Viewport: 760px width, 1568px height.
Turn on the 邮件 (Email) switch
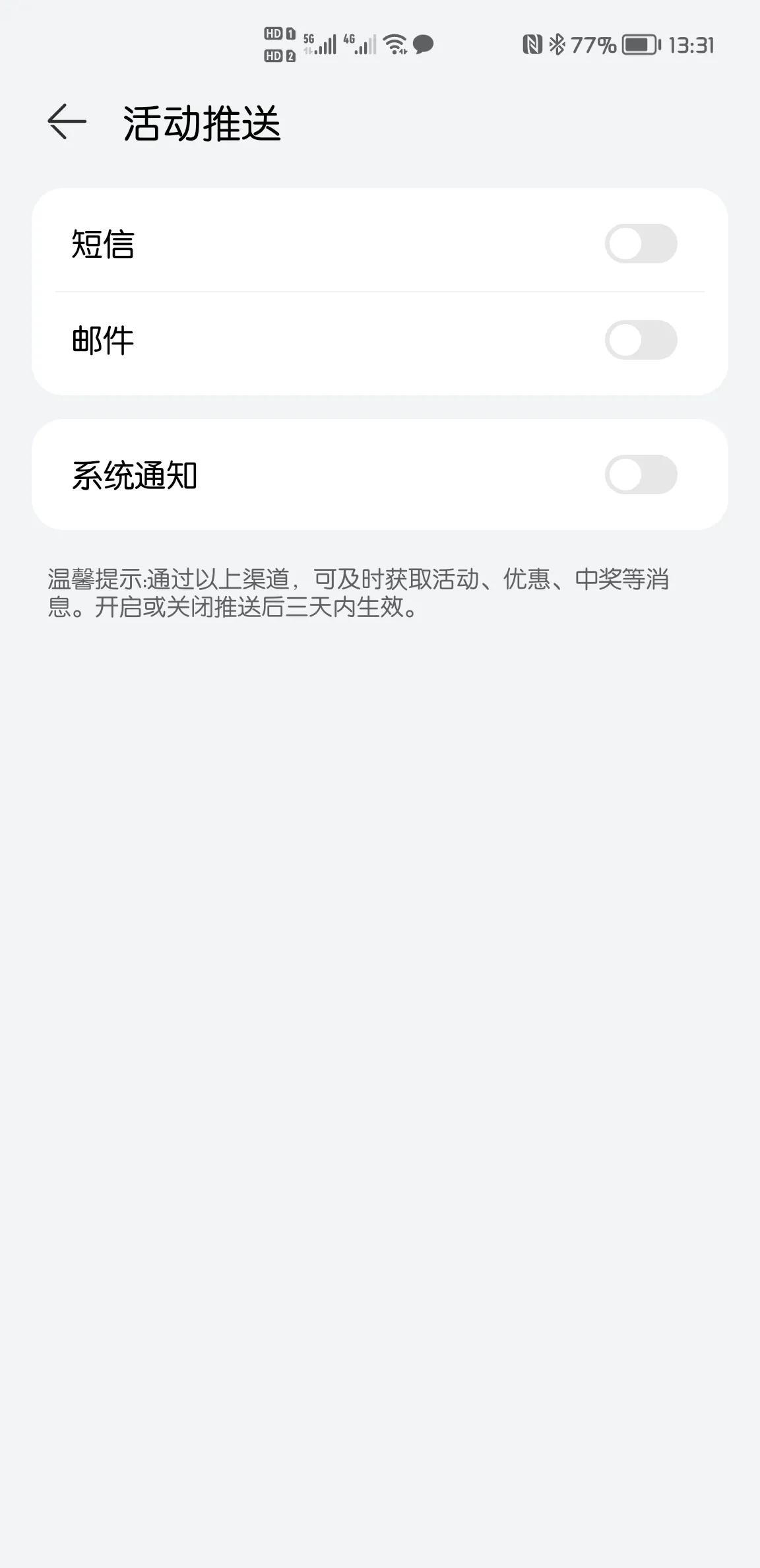pos(643,341)
